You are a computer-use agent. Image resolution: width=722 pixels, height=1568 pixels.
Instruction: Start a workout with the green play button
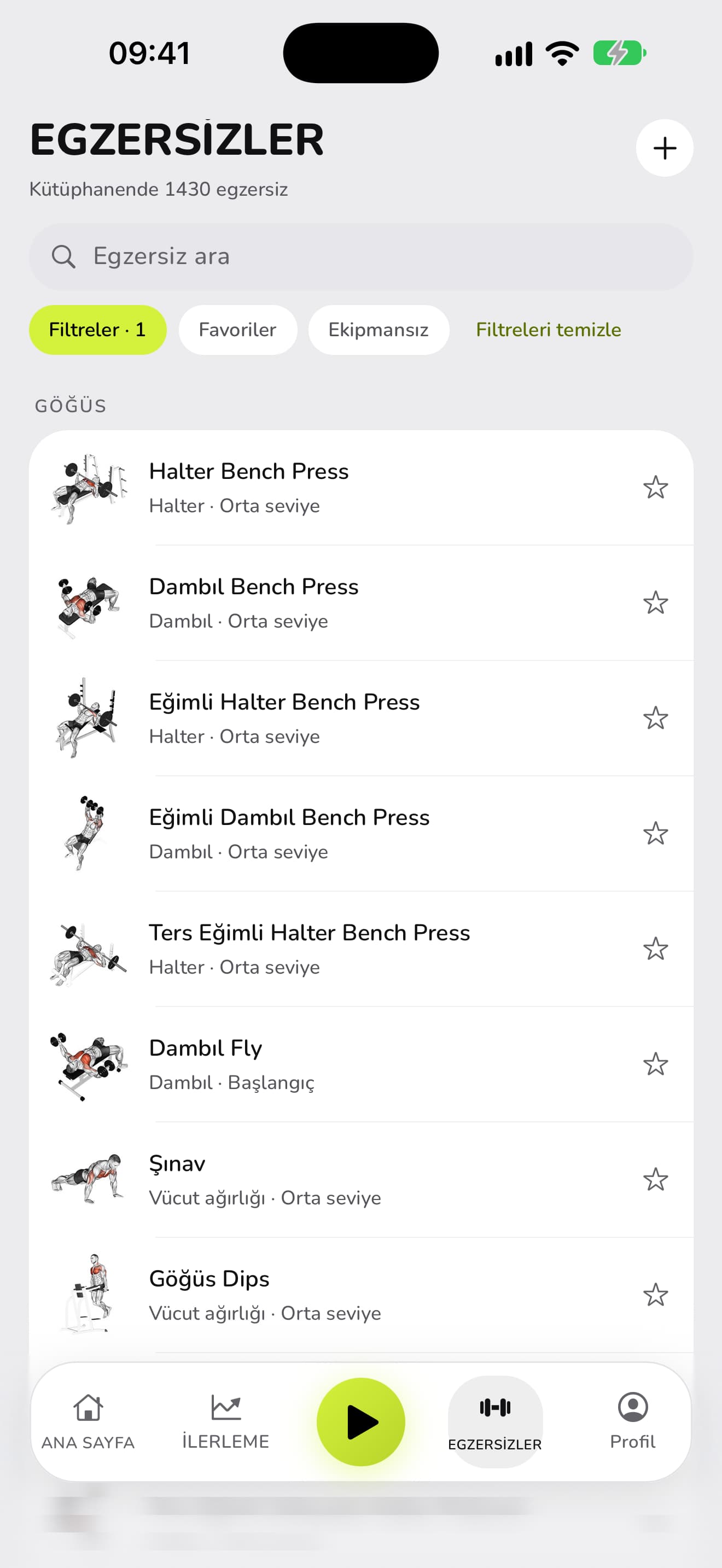click(361, 1422)
